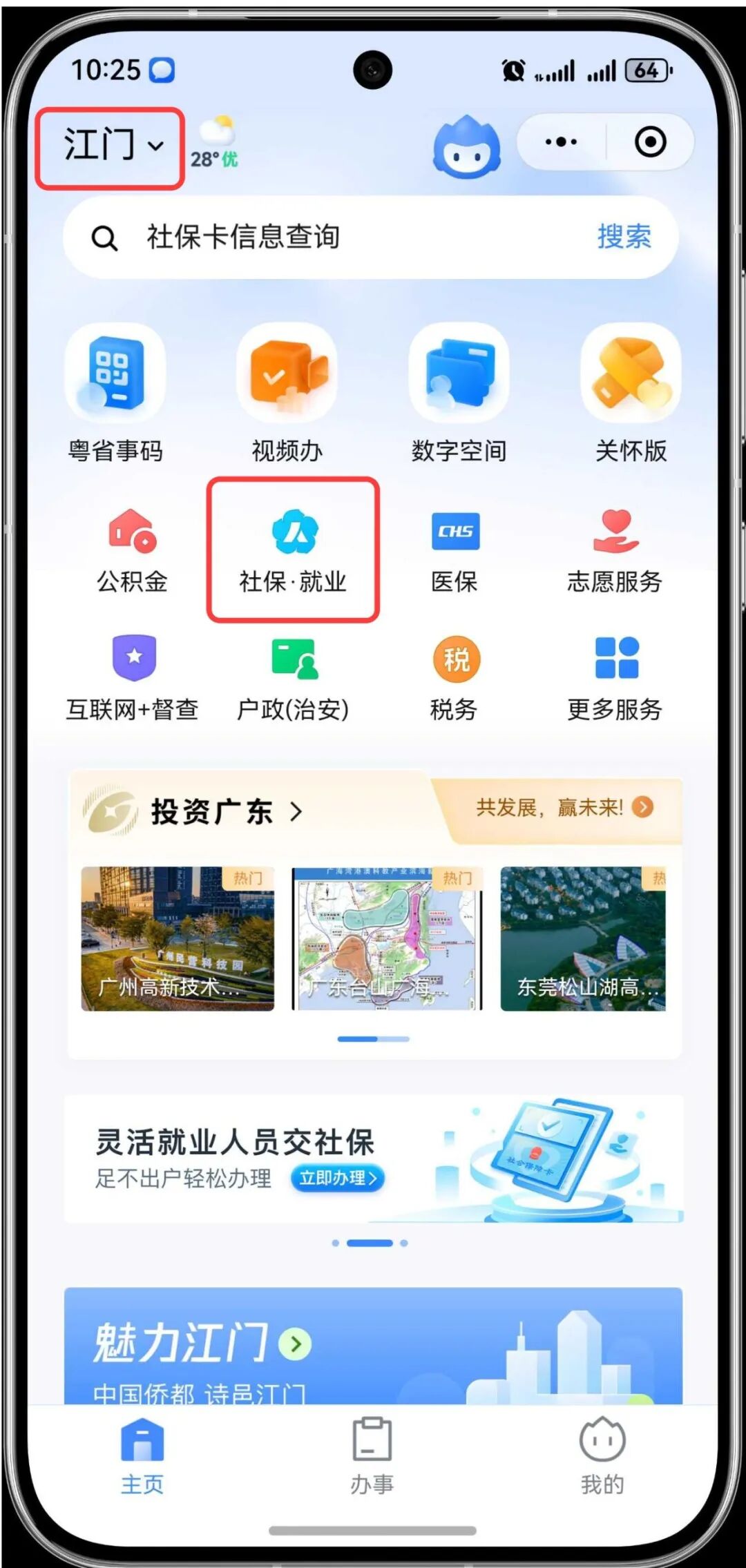
Task: Click 立即办理 to apply now
Action: click(x=338, y=1179)
